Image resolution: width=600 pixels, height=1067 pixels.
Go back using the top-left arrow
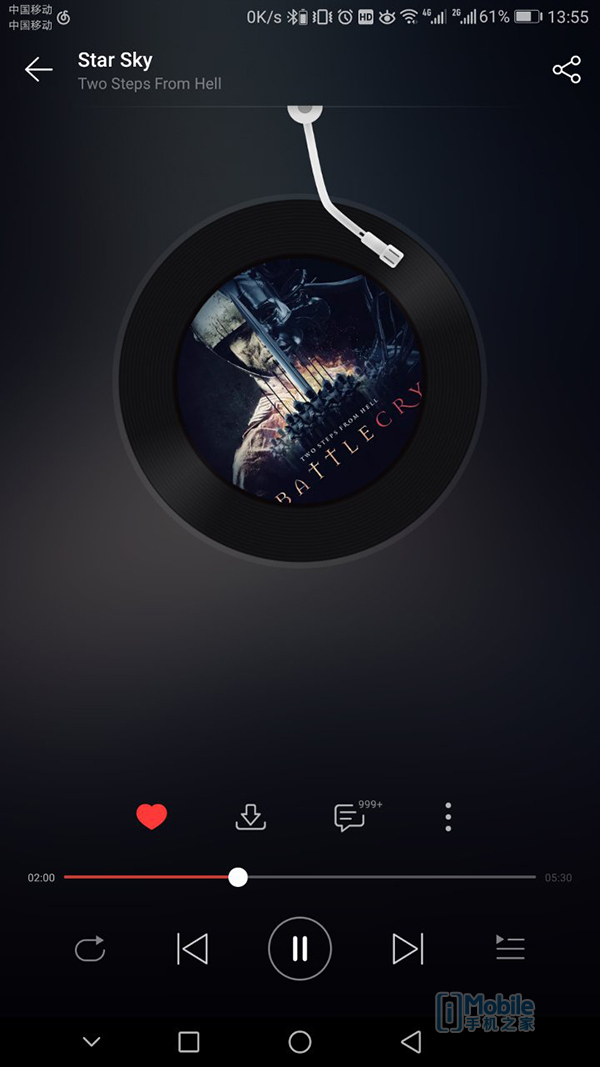pyautogui.click(x=38, y=69)
